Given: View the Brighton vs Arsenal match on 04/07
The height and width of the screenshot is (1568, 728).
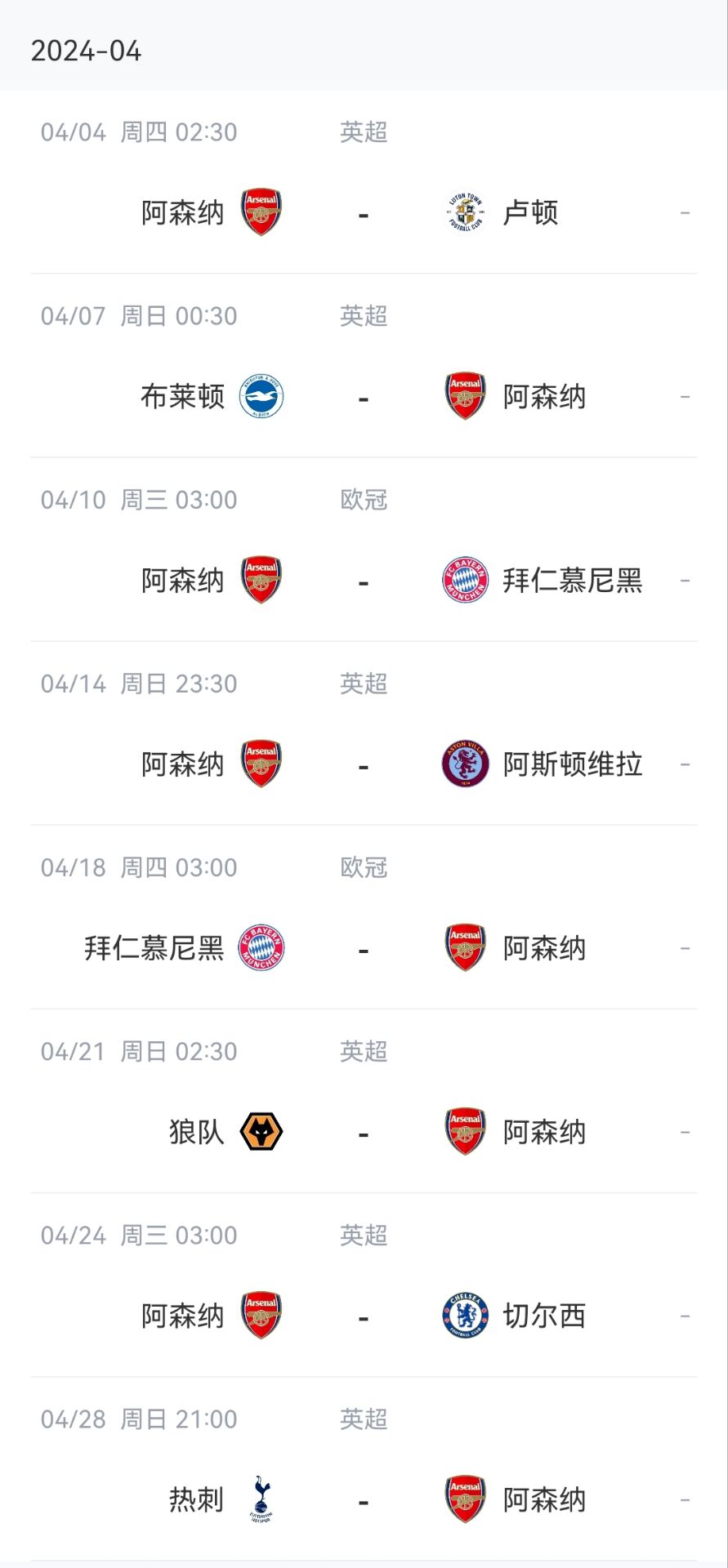Looking at the screenshot, I should coord(364,398).
